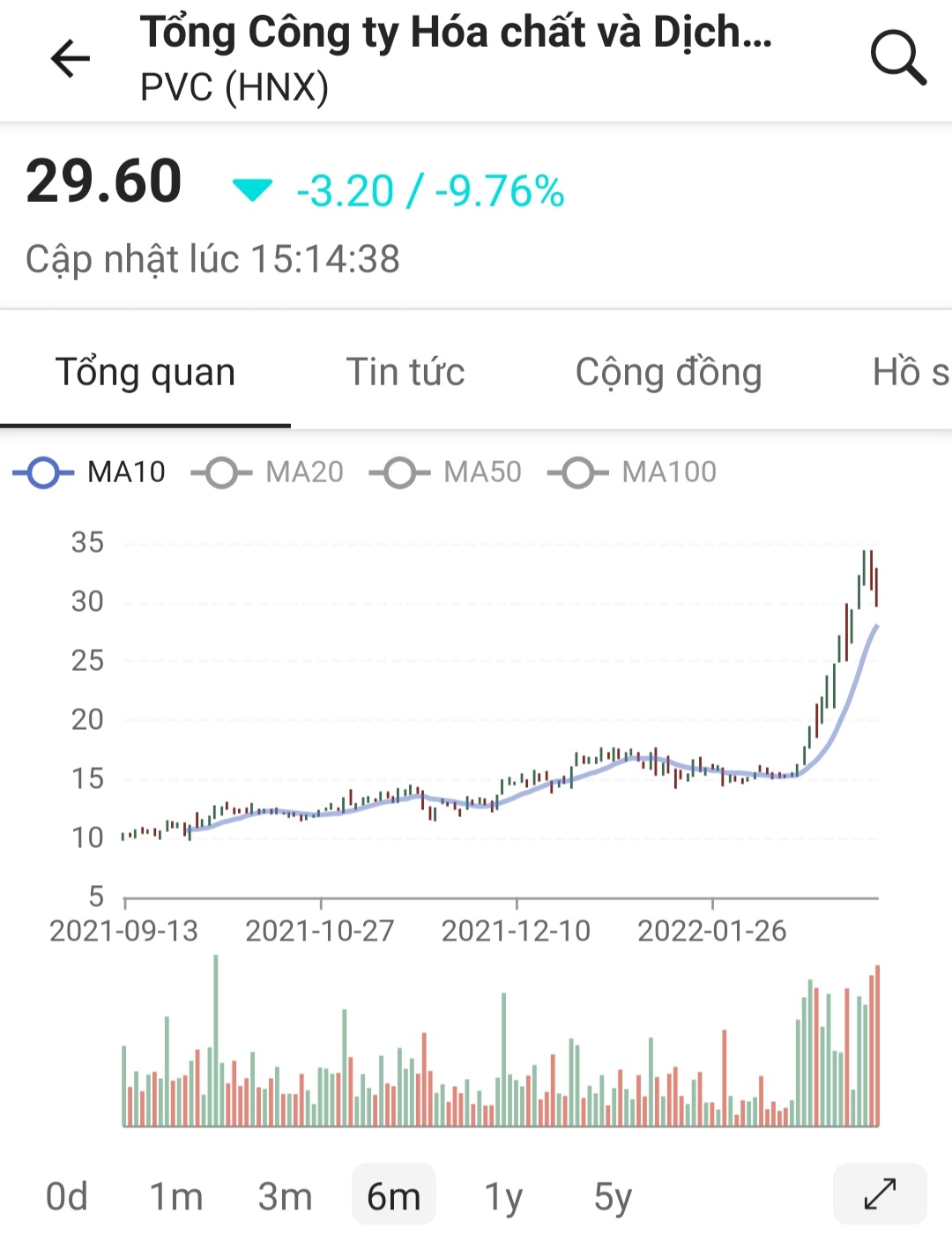Screen dimensions: 952x1257
Task: Select the Tổng quan tab
Action: pyautogui.click(x=145, y=372)
